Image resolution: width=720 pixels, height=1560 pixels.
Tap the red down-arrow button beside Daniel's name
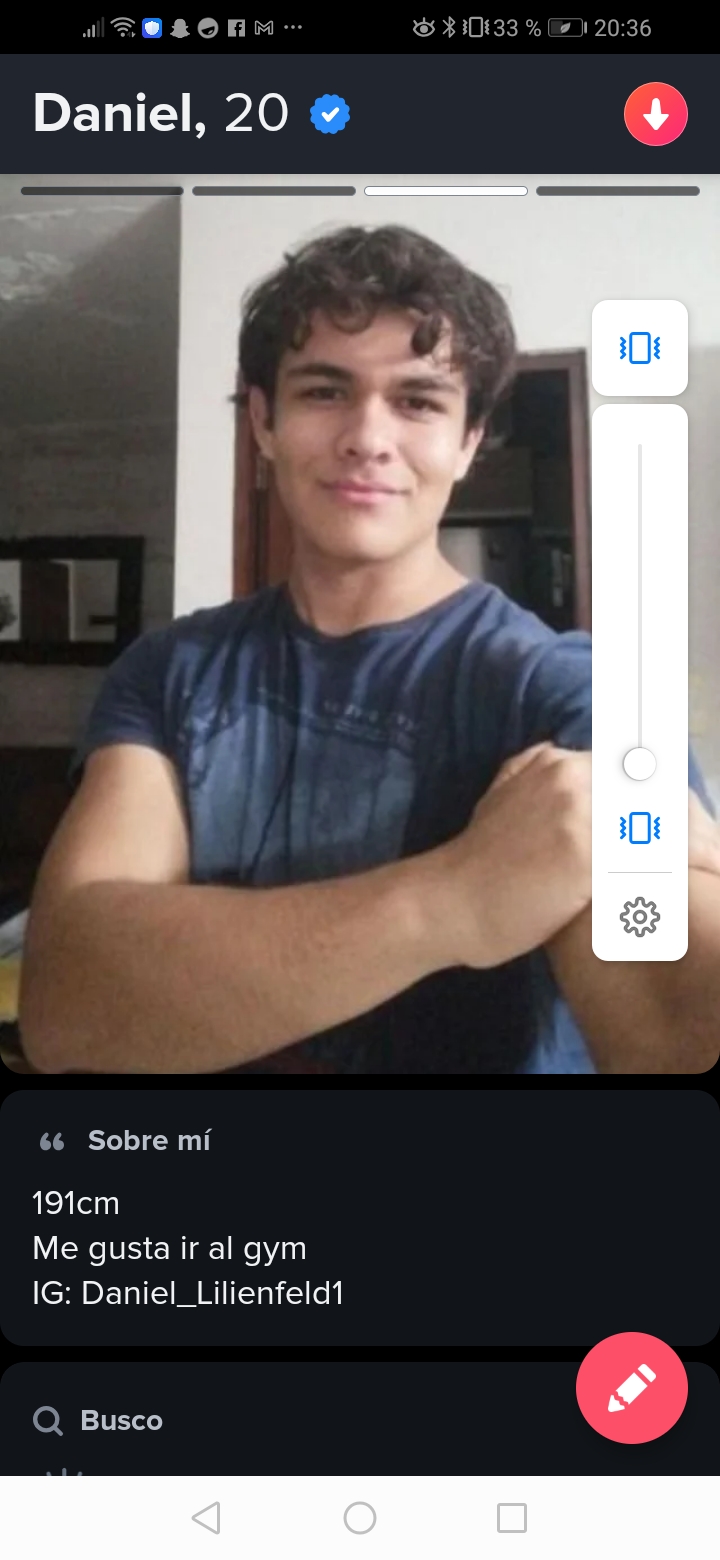[x=656, y=114]
